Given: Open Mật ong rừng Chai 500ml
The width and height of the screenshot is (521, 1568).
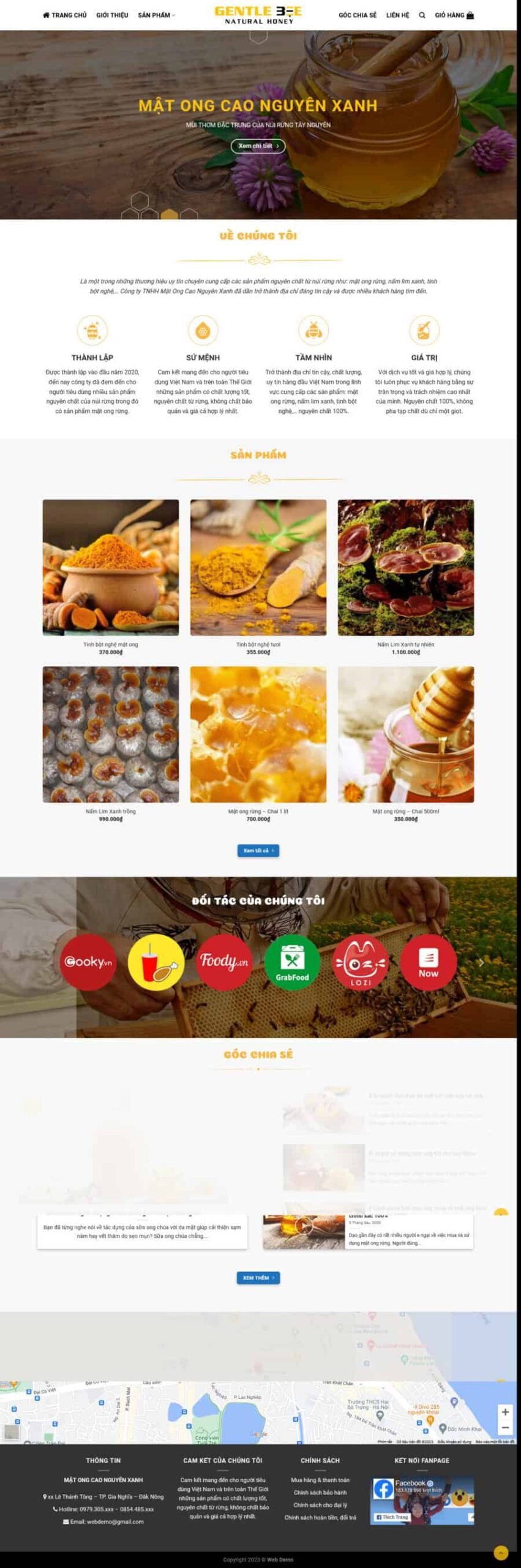Looking at the screenshot, I should coord(405,734).
